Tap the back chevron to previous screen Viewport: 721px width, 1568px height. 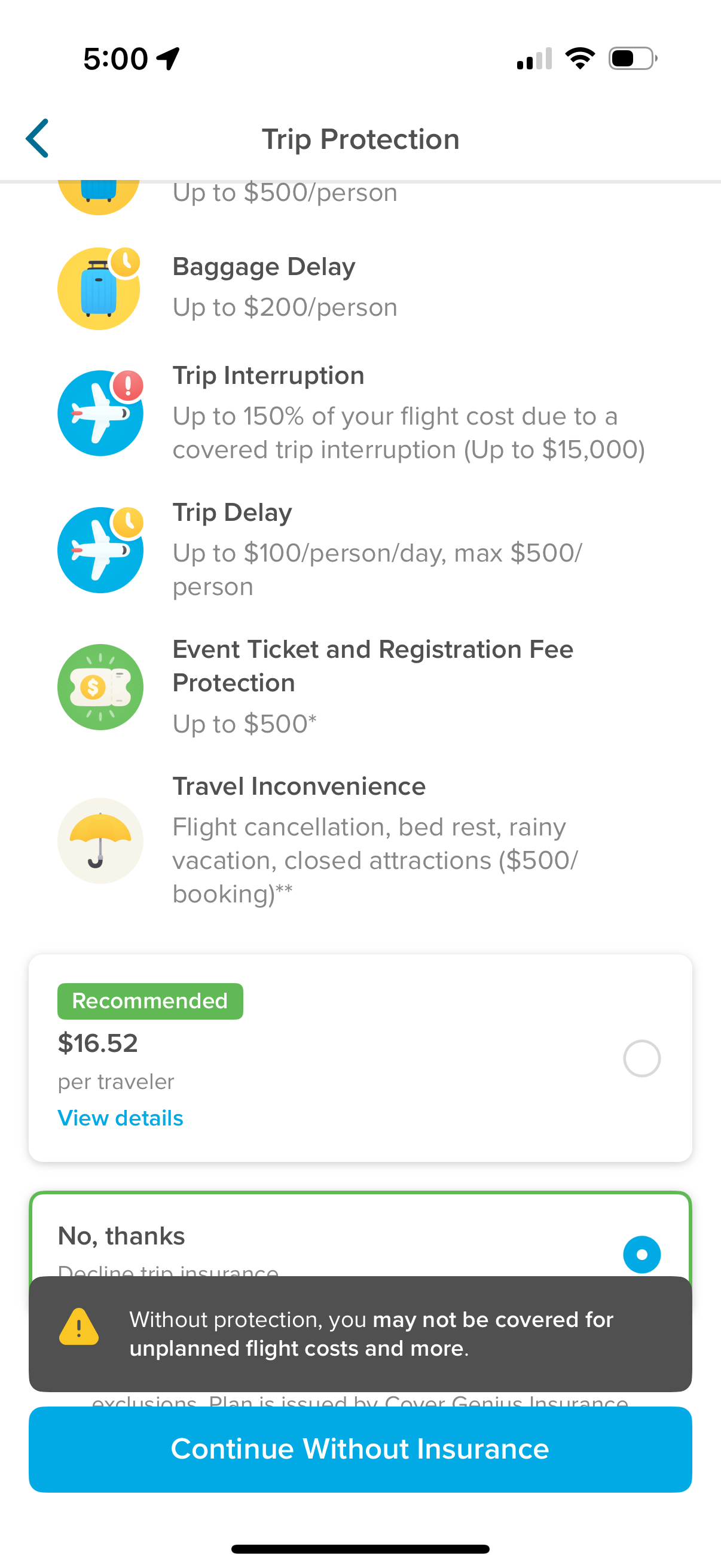coord(36,138)
